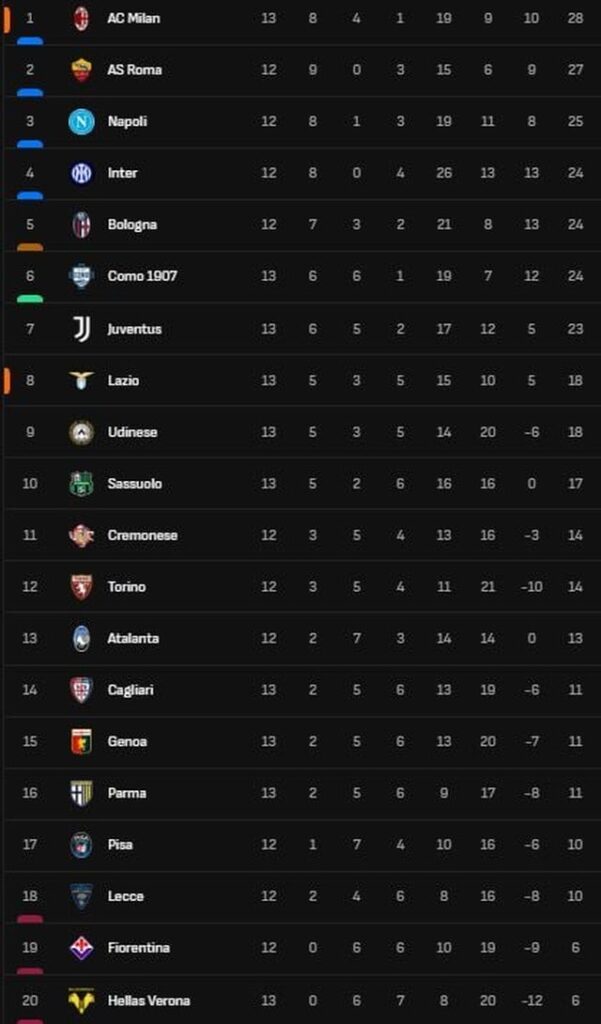The height and width of the screenshot is (1024, 601).
Task: View the Pisa team row
Action: (120, 844)
